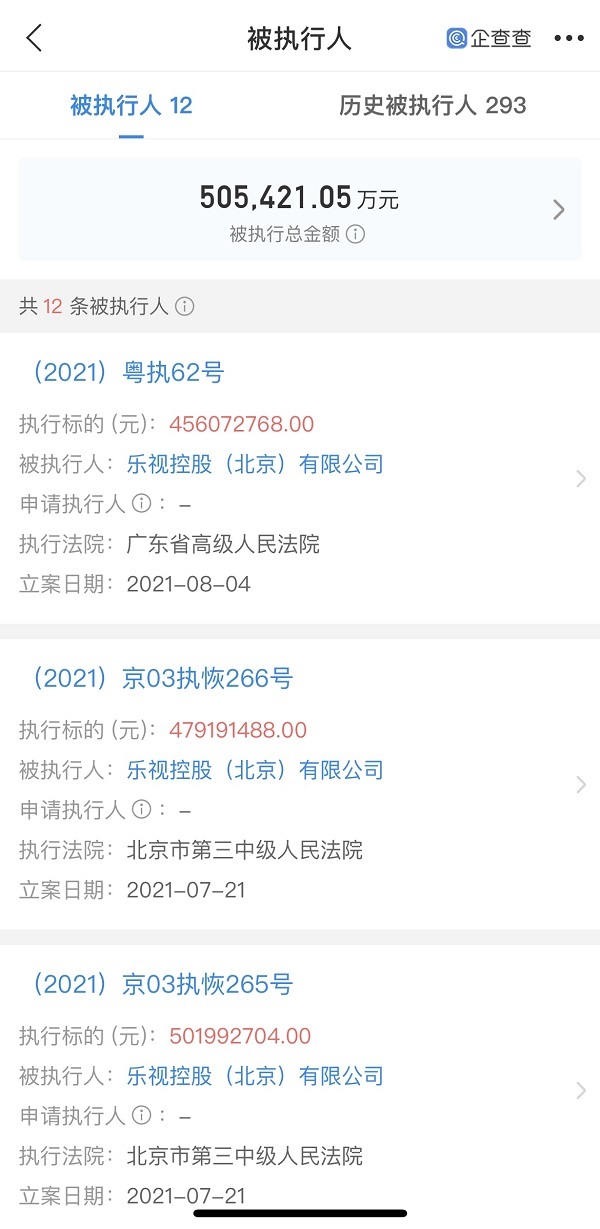The width and height of the screenshot is (600, 1229).
Task: Open 乐视控股 company link in 粤执62号 case
Action: click(255, 464)
